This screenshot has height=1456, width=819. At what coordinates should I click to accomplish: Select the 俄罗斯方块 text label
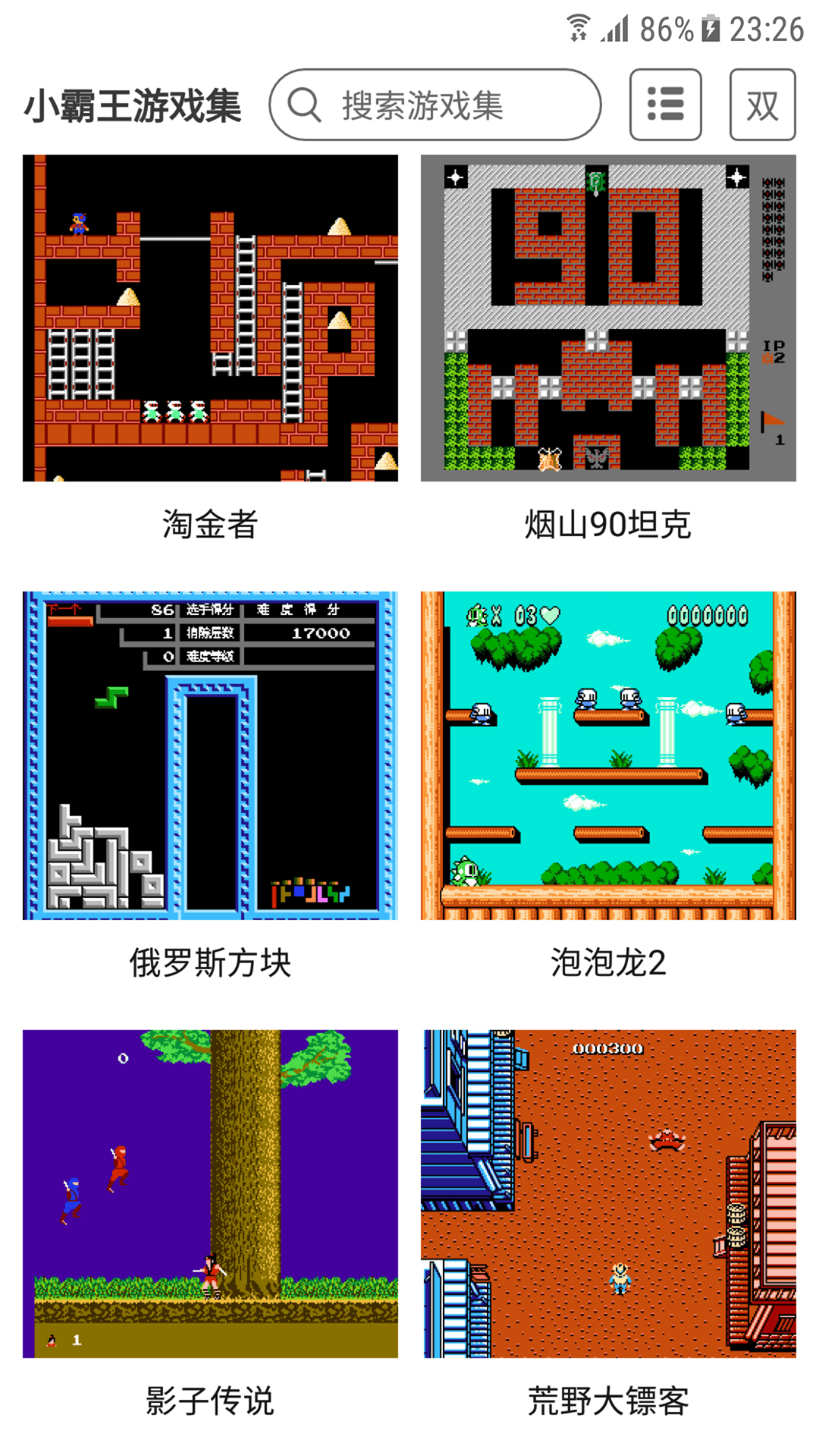click(x=210, y=962)
